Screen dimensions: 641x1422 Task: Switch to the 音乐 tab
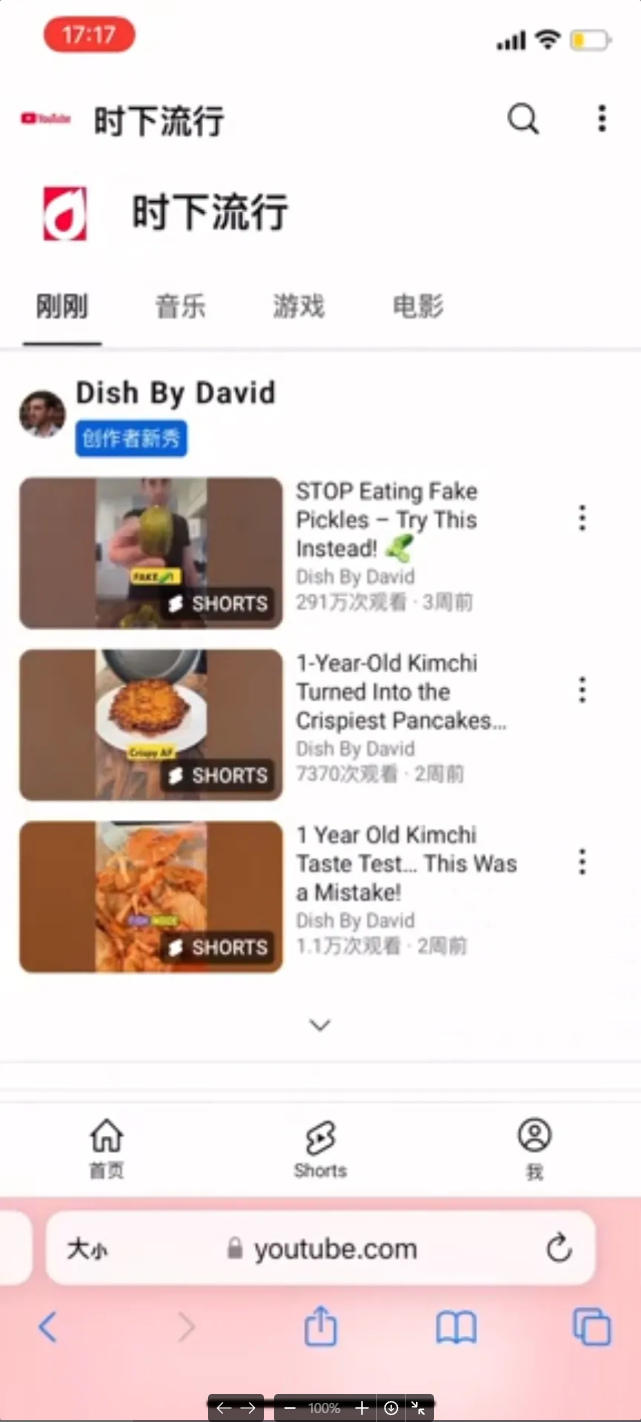click(181, 306)
